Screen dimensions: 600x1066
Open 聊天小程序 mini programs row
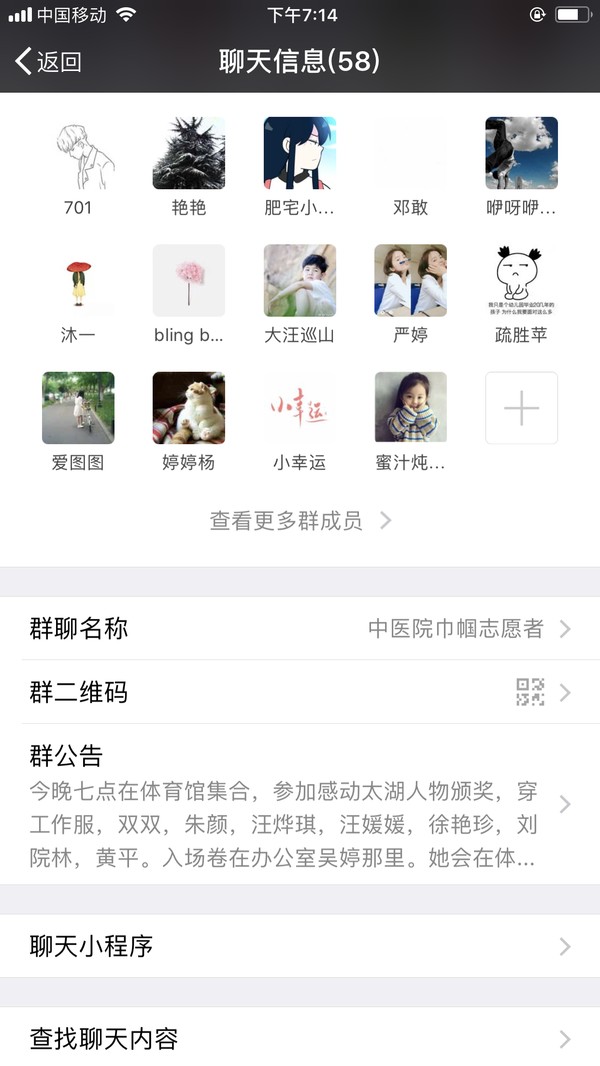300,946
